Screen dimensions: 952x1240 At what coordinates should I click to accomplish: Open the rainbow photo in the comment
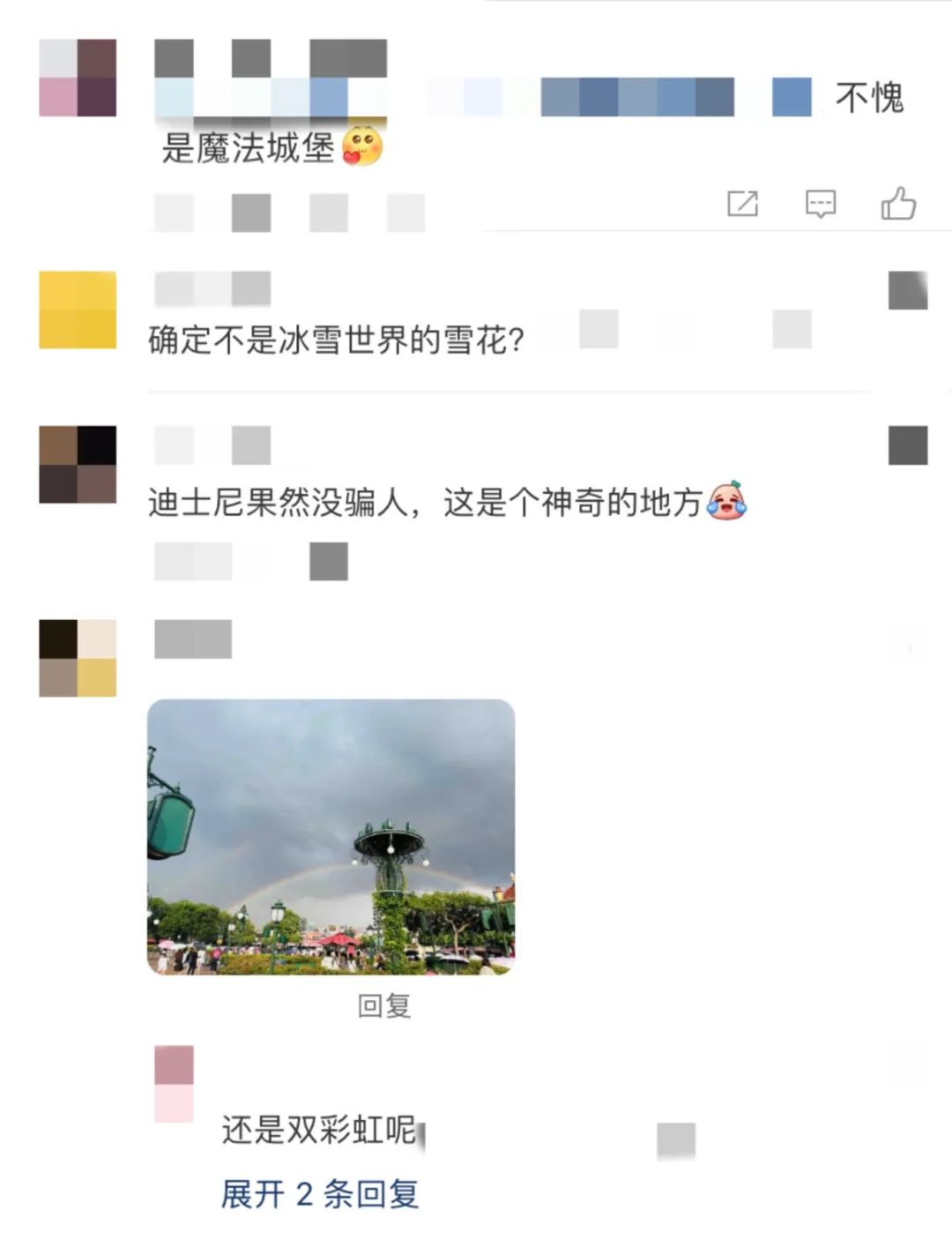(331, 836)
